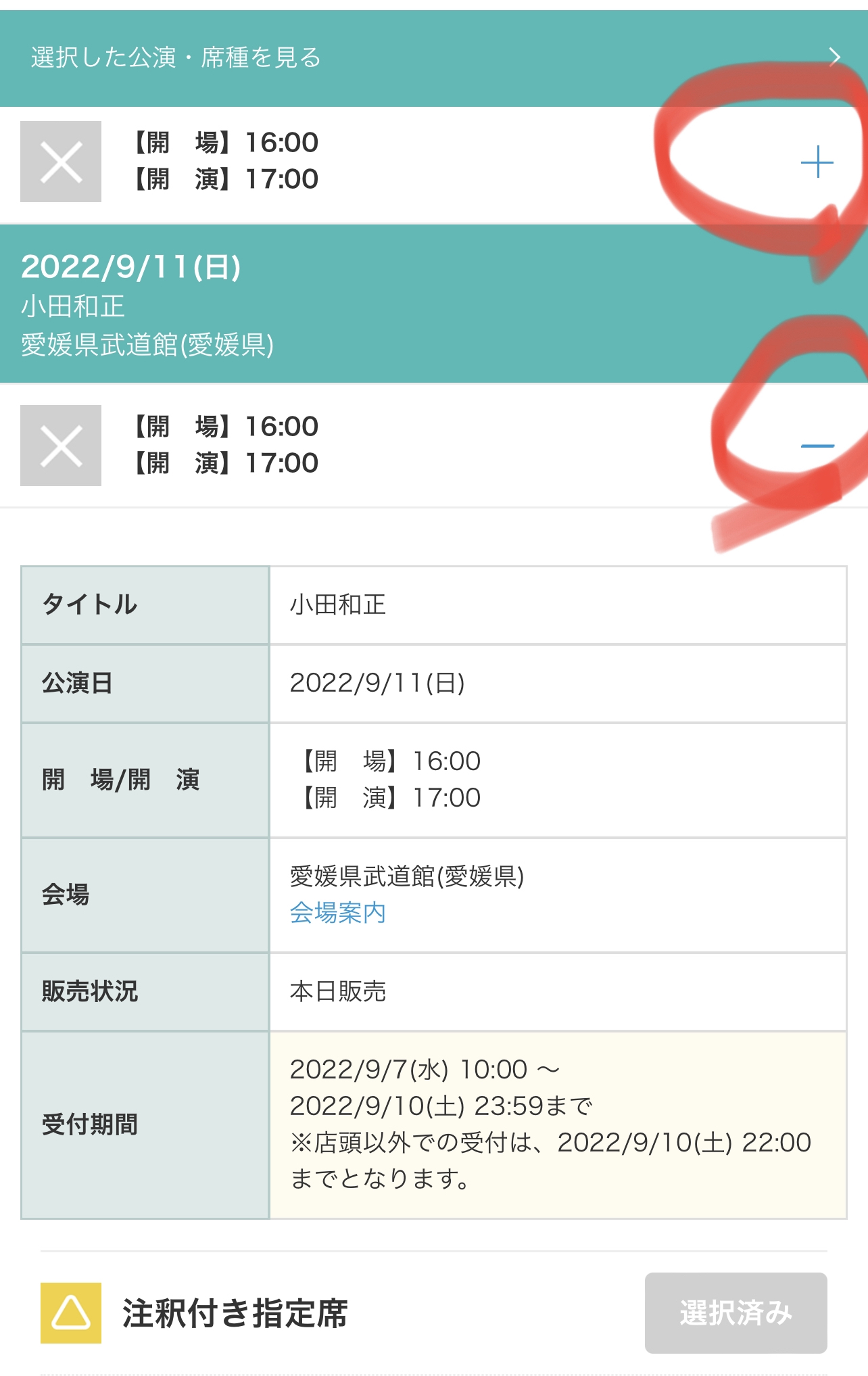Tap the 選択済み button for 注釈付き指定席
Screen dimensions: 868x1376
coord(736,1313)
